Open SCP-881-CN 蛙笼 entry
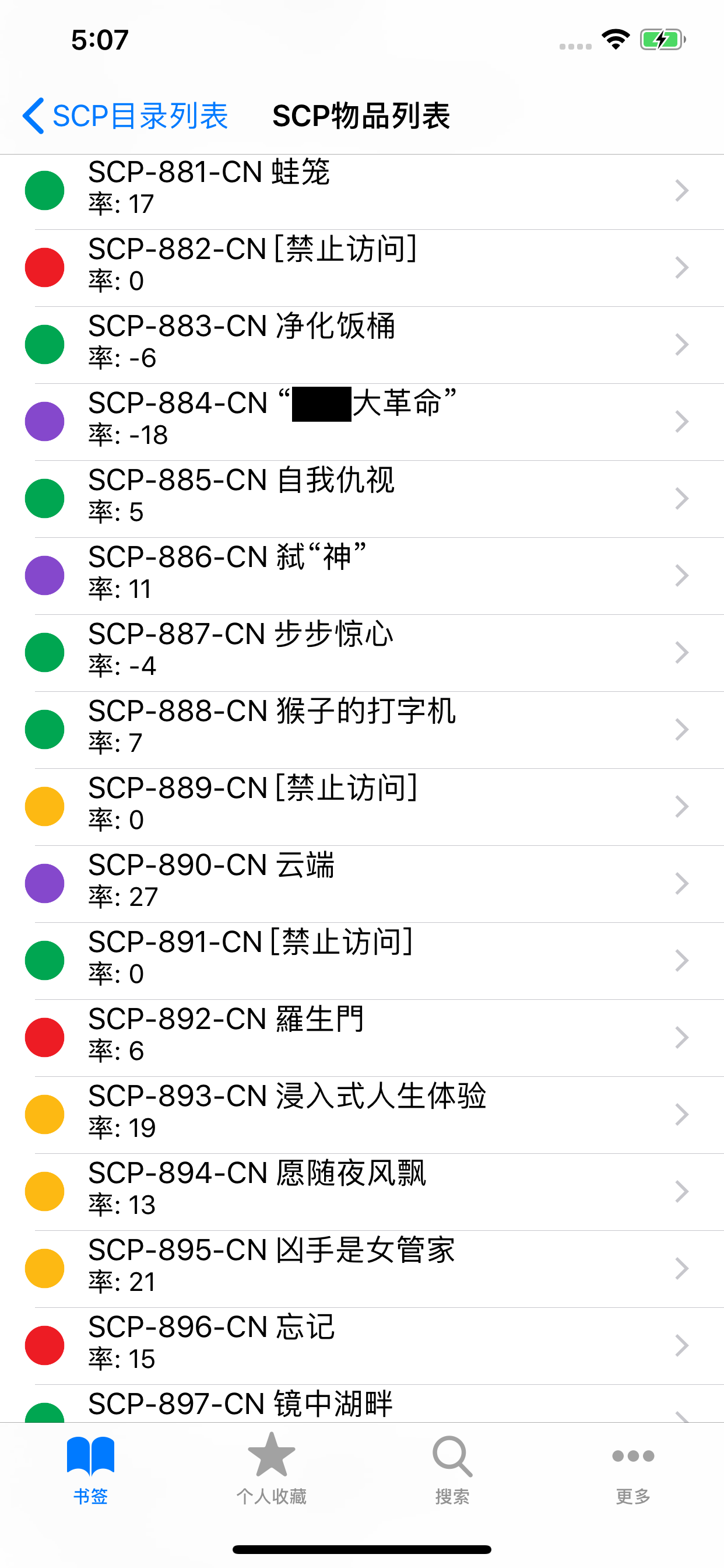 pyautogui.click(x=362, y=191)
